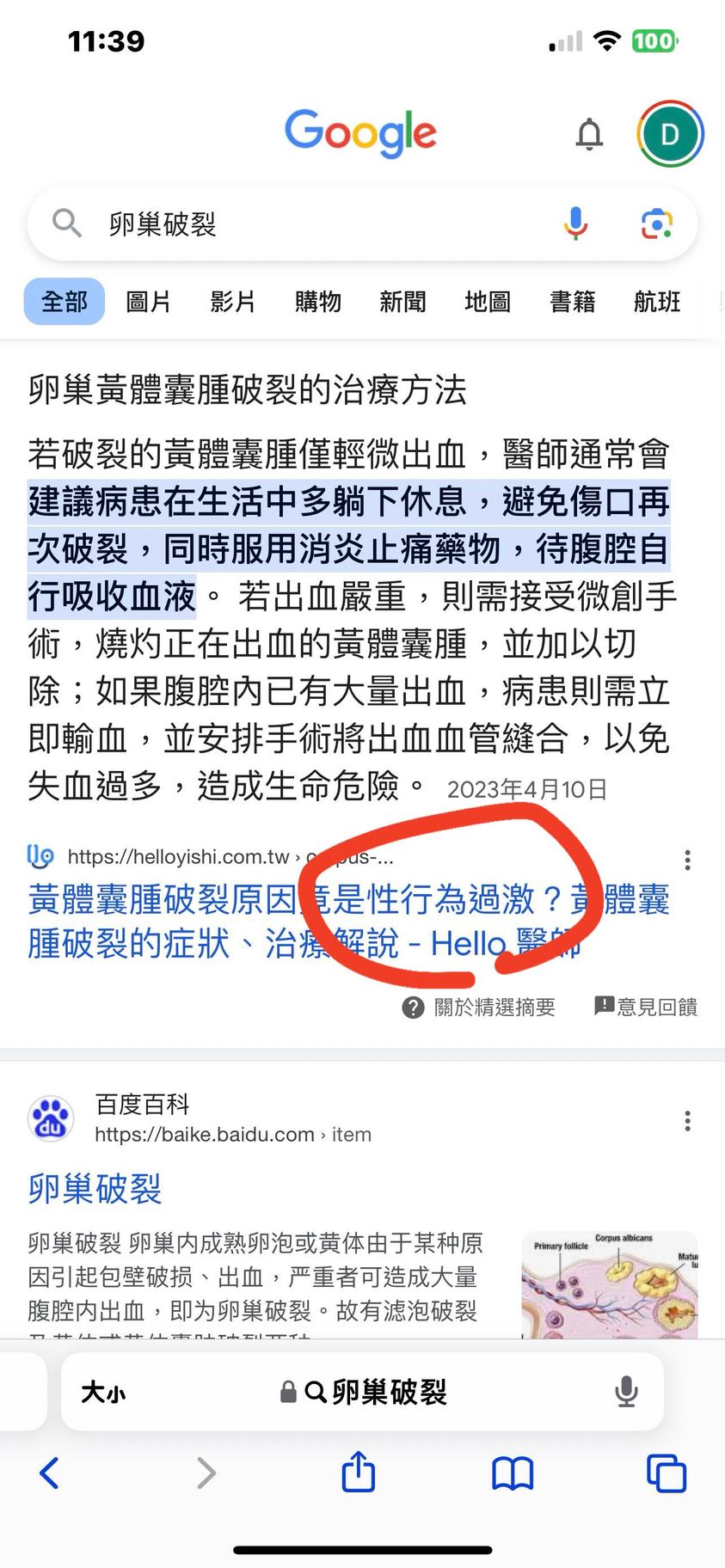Viewport: 725px width, 1568px height.
Task: Switch to the 購物 tab
Action: pos(317,302)
